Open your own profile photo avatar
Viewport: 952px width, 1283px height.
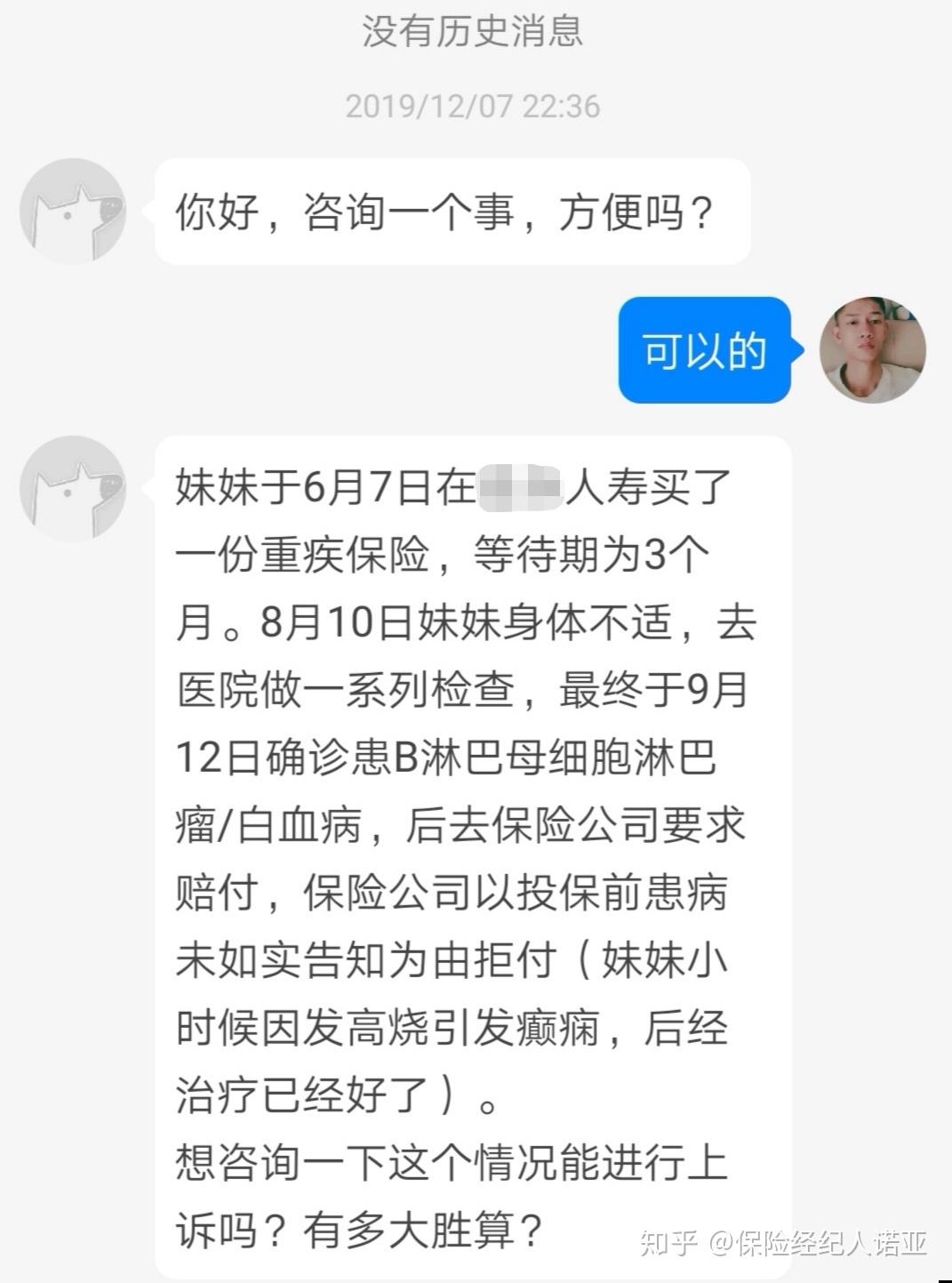pyautogui.click(x=872, y=349)
